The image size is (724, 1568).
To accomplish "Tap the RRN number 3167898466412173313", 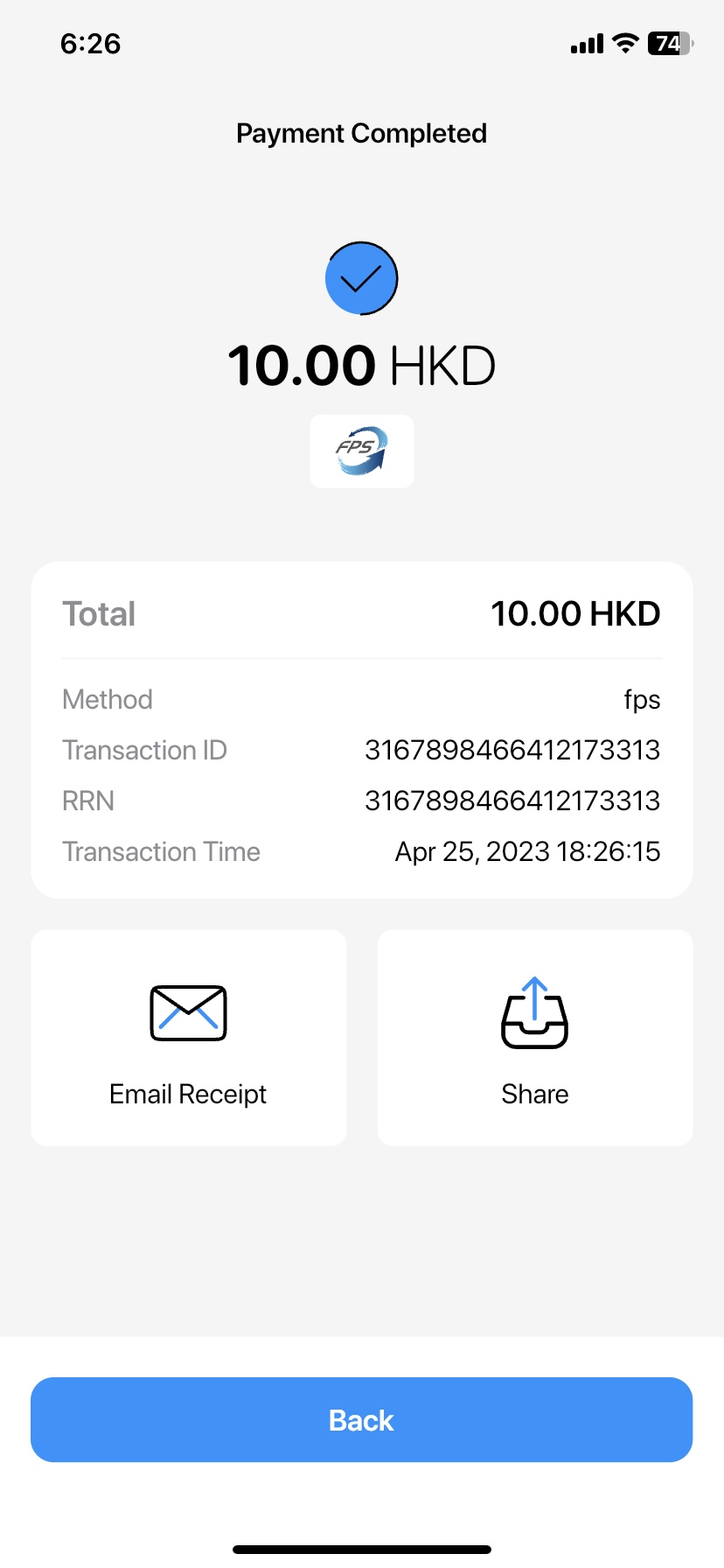I will pos(512,800).
